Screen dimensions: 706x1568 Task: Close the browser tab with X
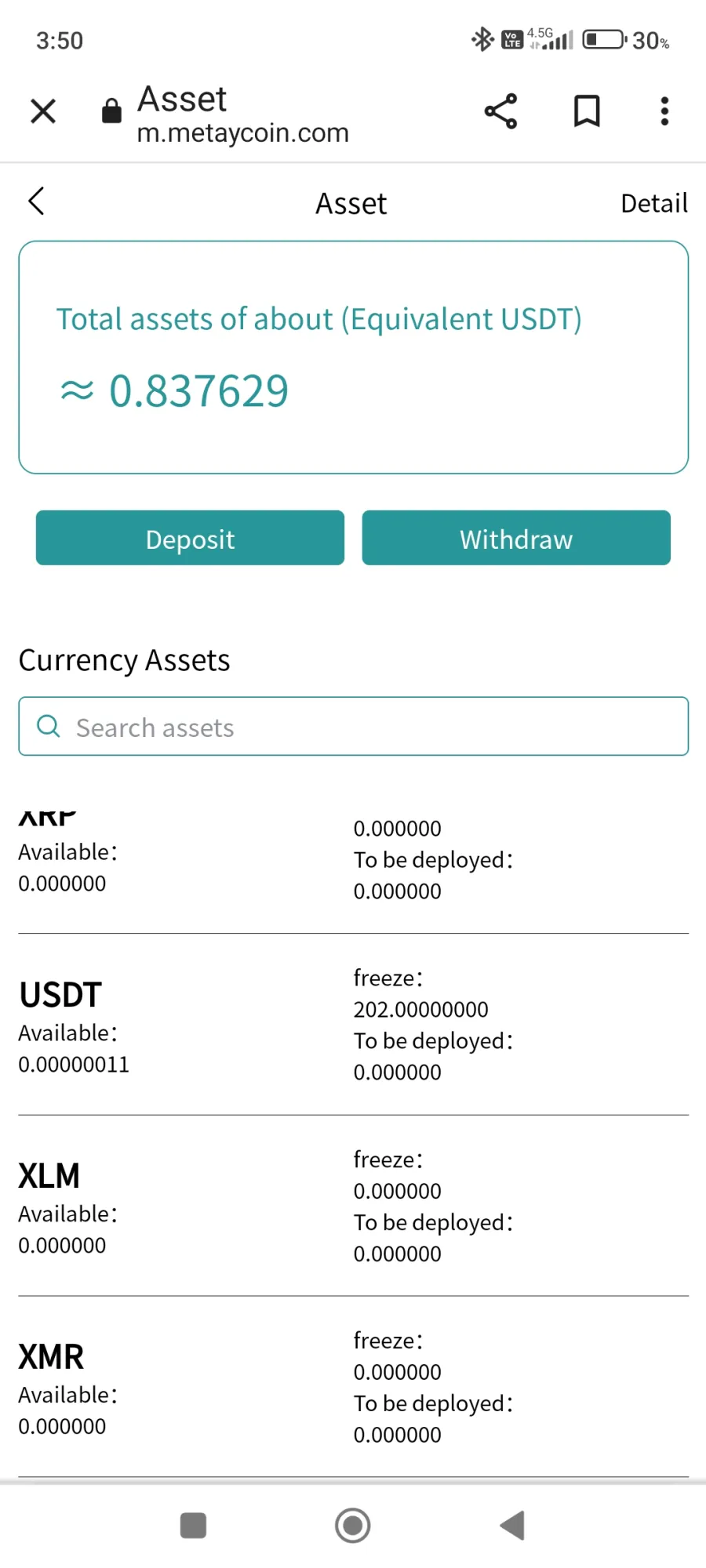(43, 111)
